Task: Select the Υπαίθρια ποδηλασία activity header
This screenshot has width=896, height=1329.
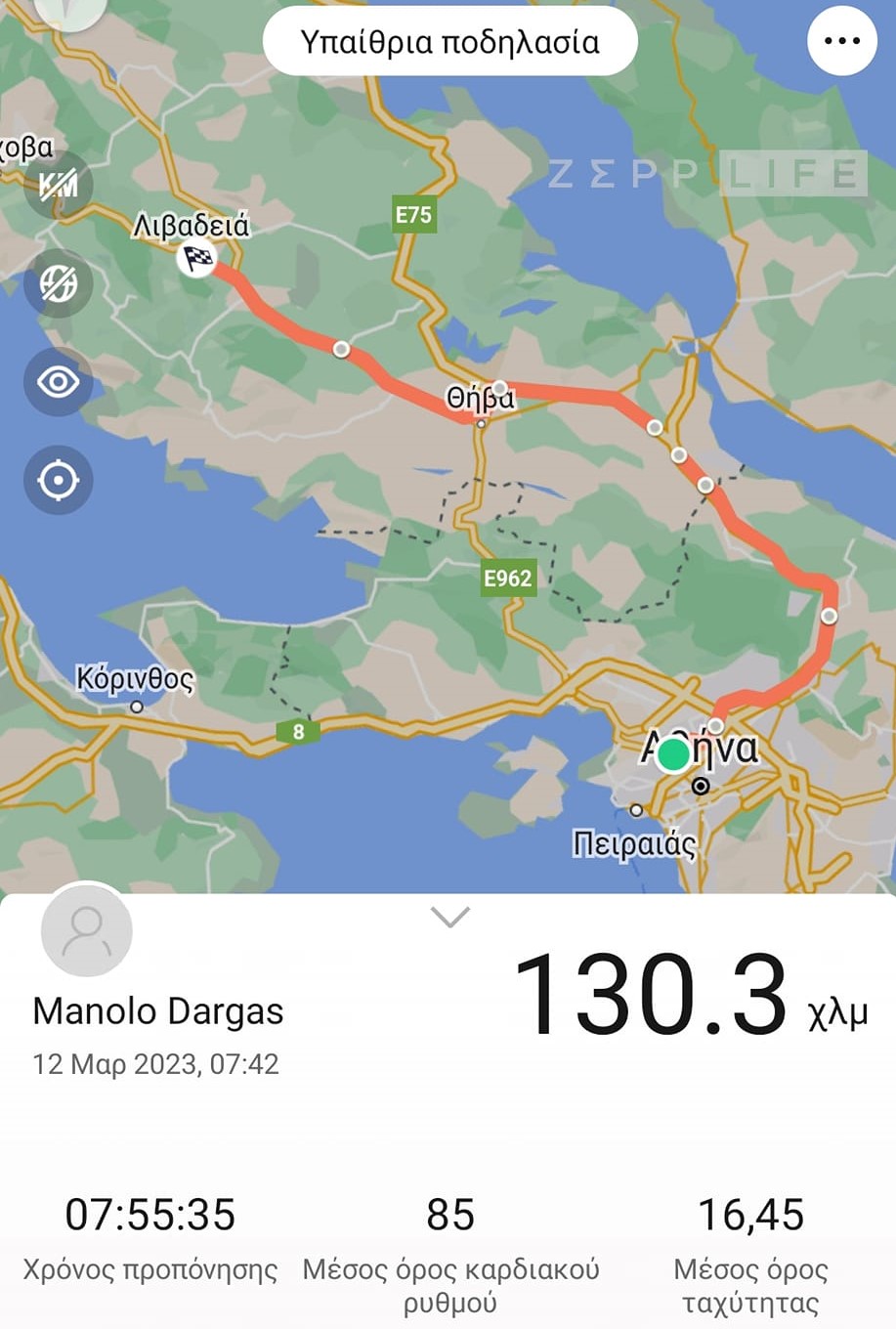Action: click(x=448, y=40)
